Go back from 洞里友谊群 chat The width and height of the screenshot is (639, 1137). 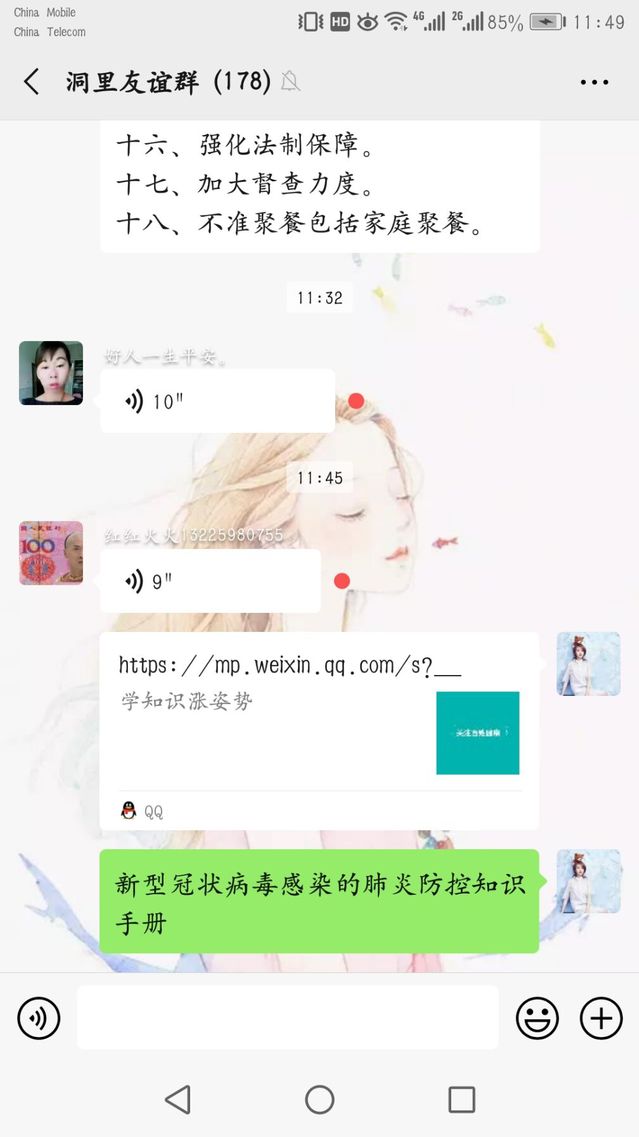32,82
